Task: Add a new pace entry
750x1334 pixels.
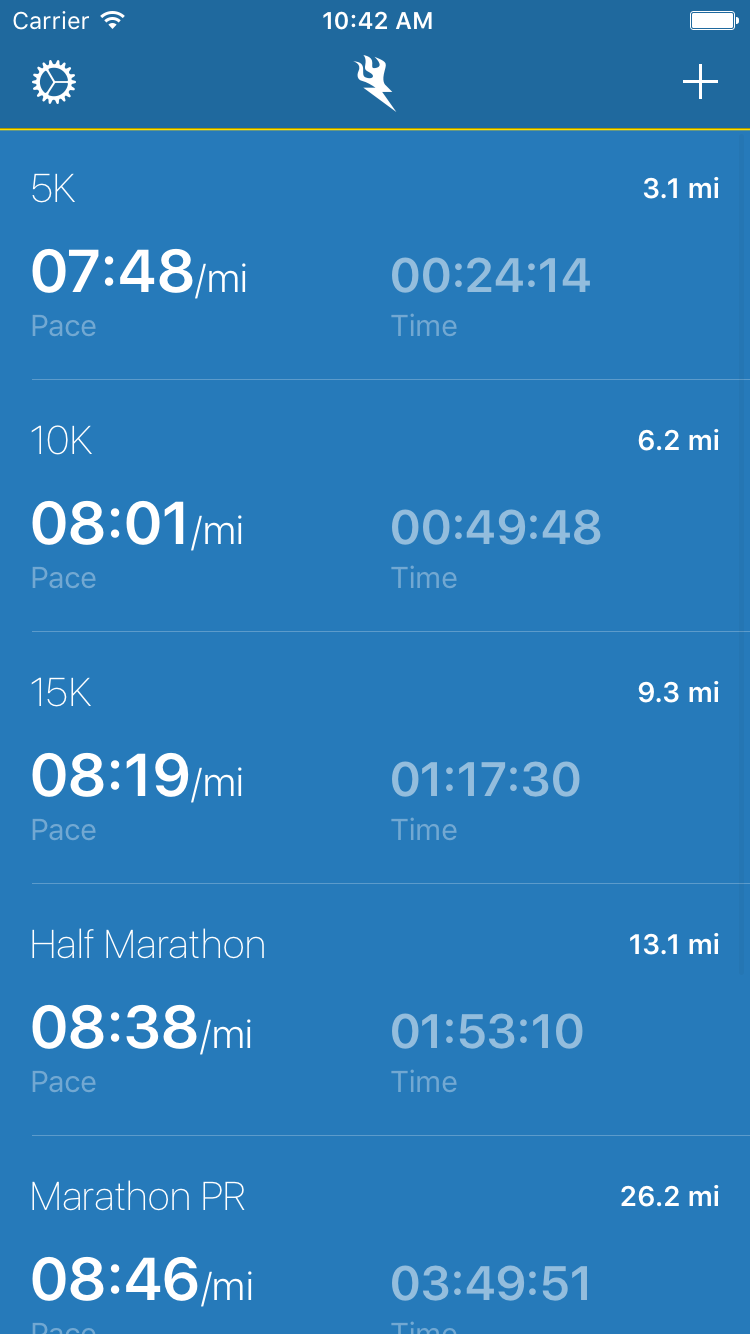Action: coord(700,83)
